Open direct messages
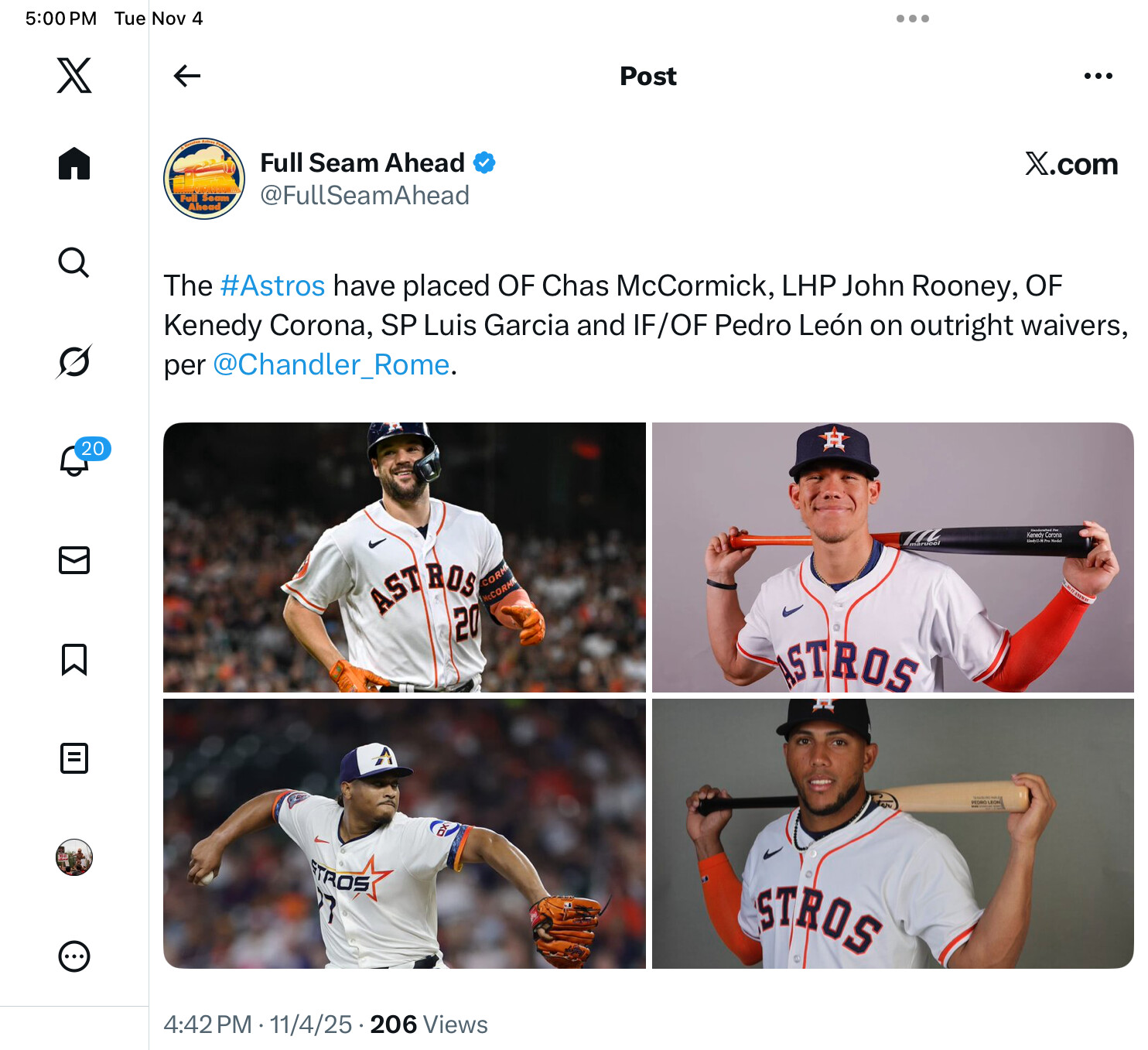 (x=74, y=559)
